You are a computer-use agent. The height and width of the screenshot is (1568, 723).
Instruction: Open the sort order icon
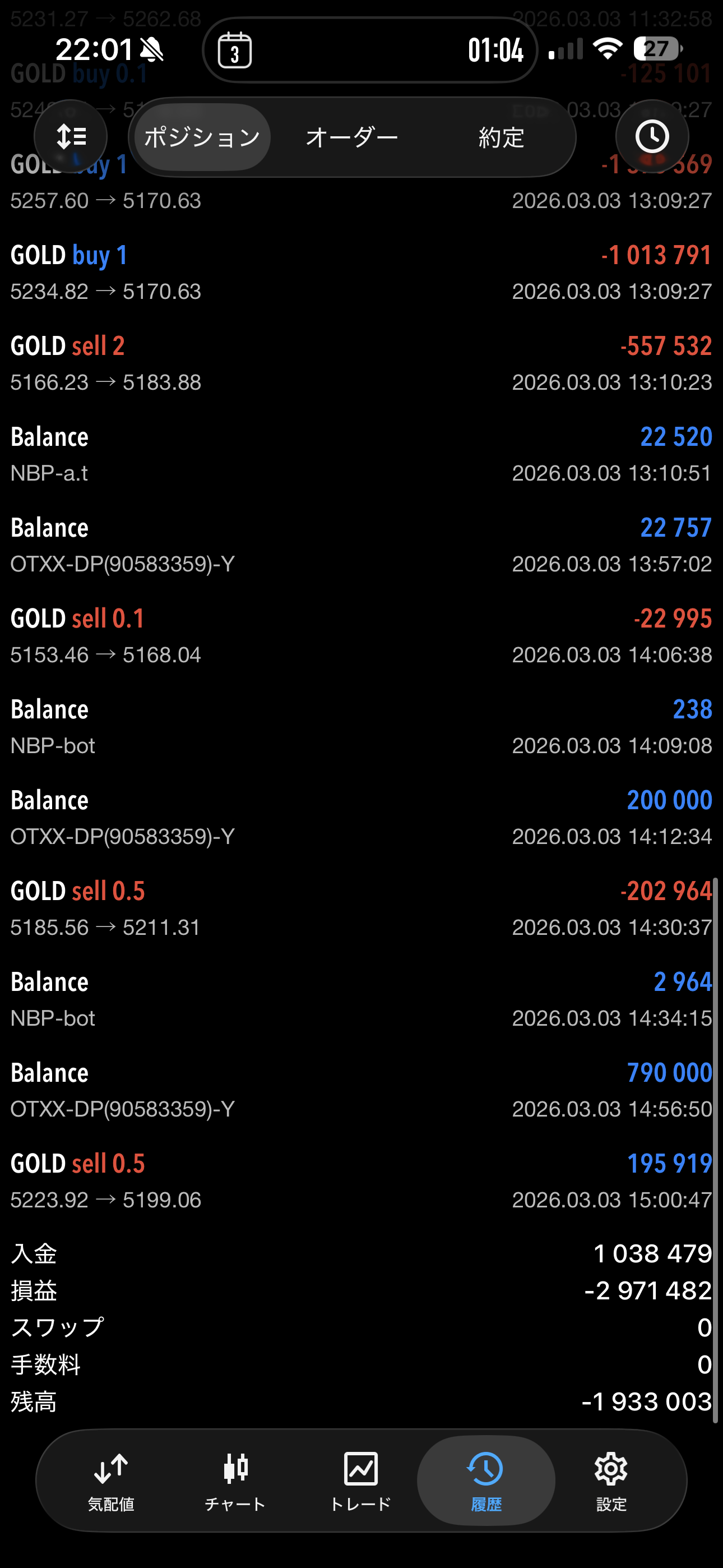[x=71, y=137]
